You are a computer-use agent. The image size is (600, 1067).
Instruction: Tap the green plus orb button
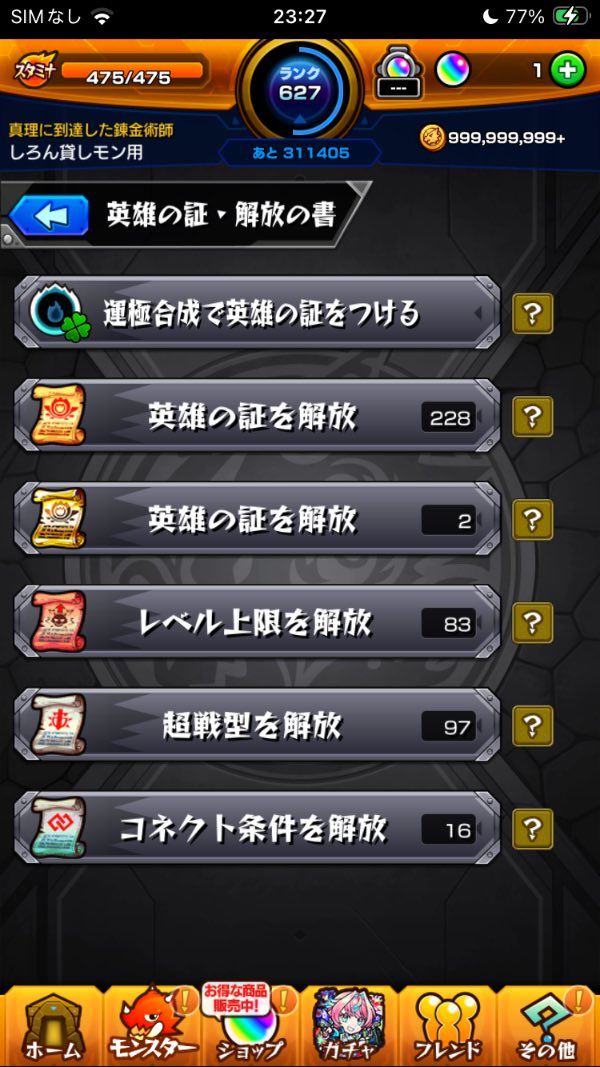[567, 71]
